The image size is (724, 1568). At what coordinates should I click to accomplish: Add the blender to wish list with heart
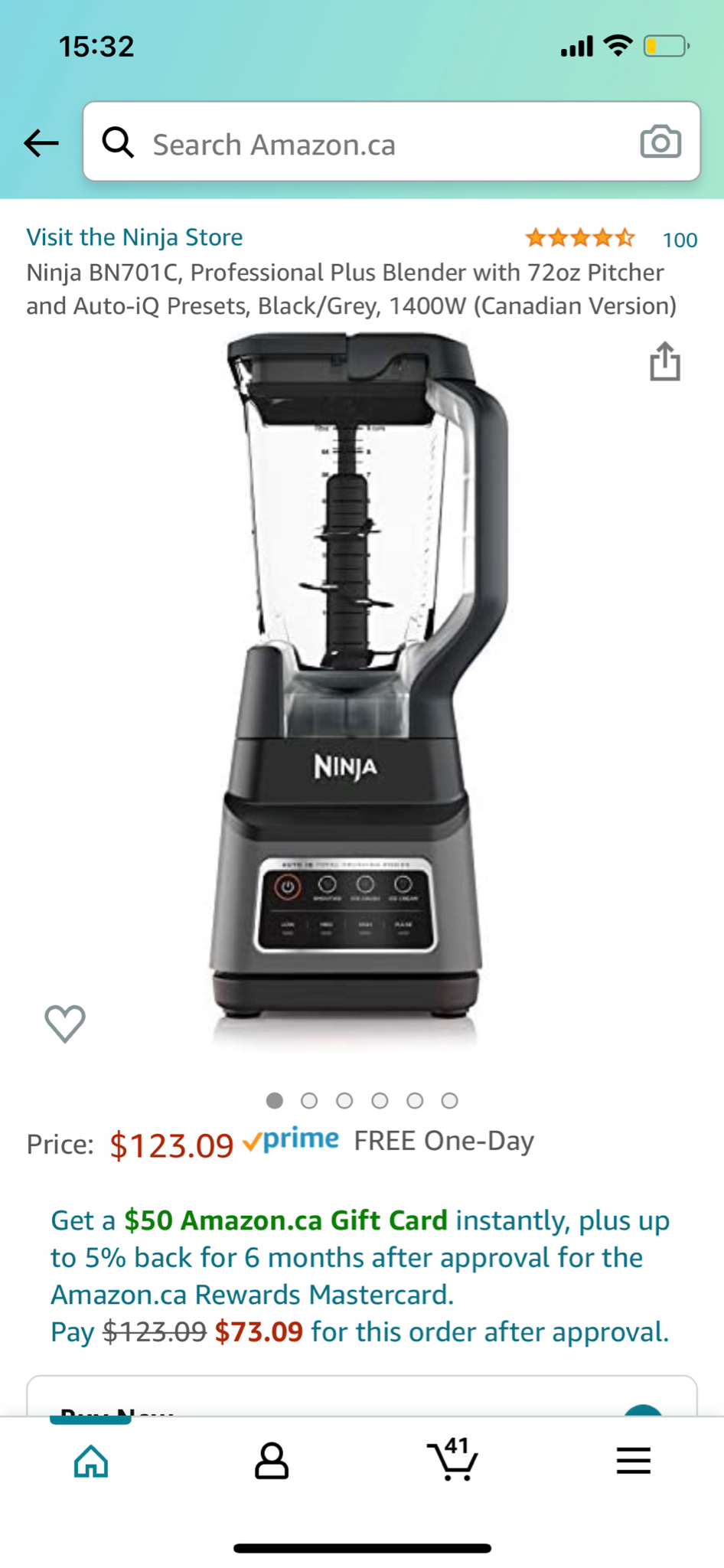[x=65, y=1023]
